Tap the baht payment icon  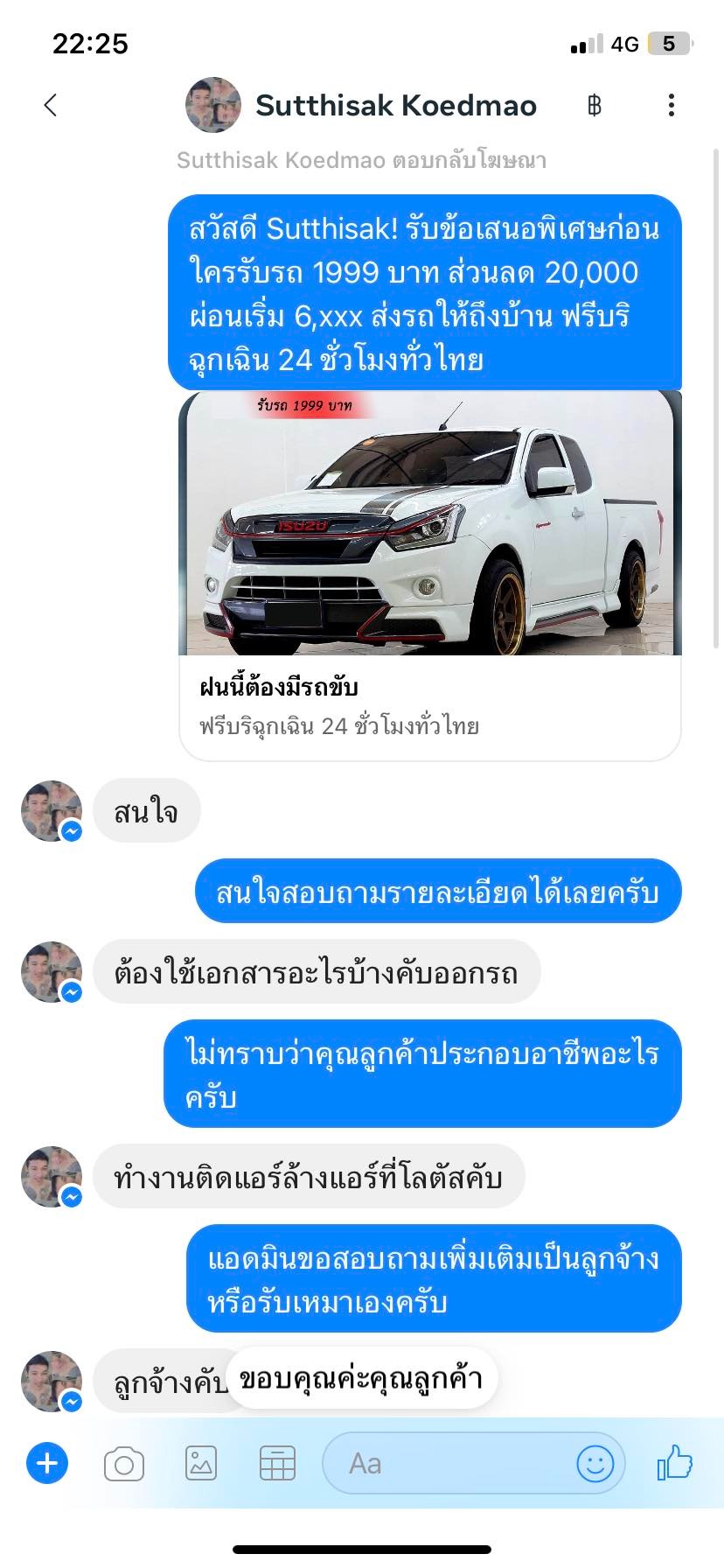(595, 106)
